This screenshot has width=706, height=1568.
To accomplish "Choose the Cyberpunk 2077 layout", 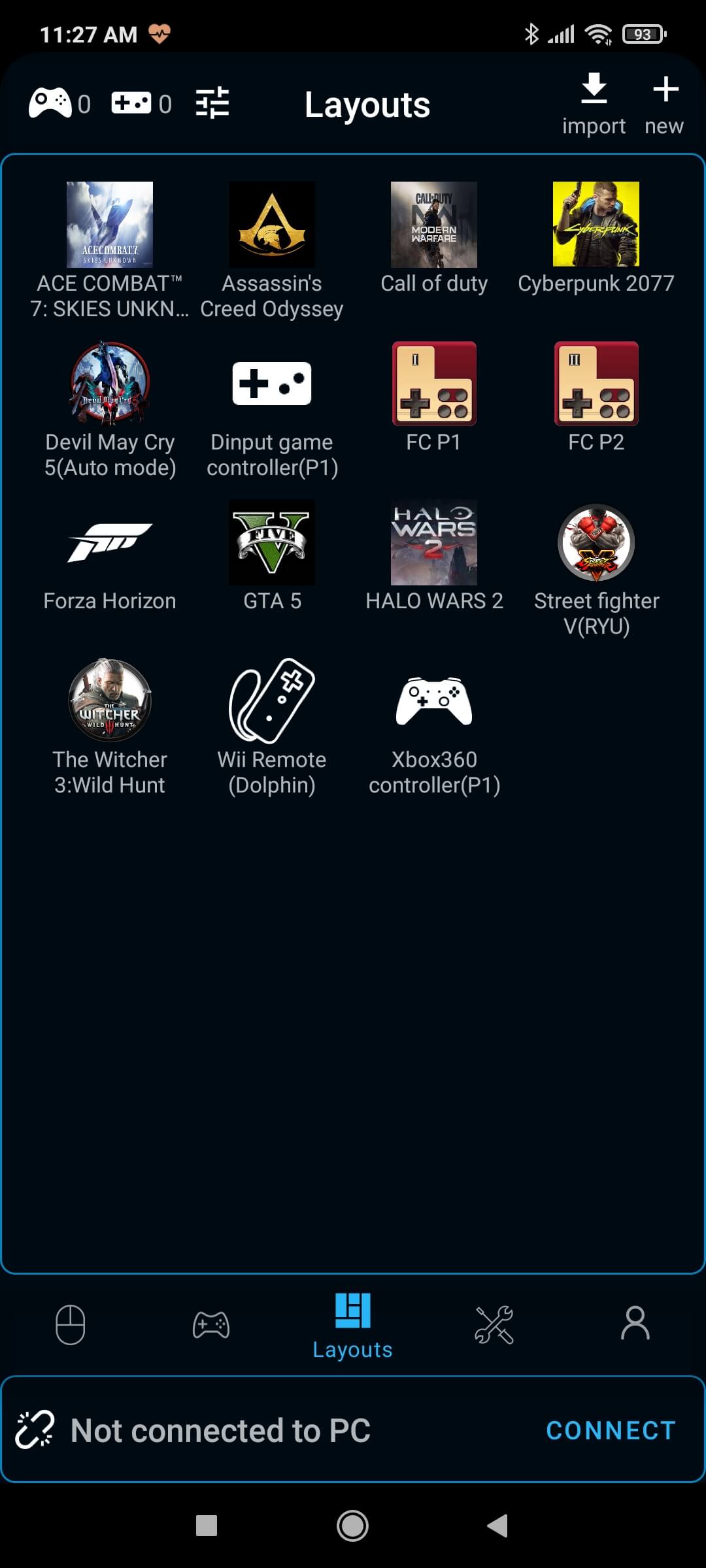I will point(596,238).
